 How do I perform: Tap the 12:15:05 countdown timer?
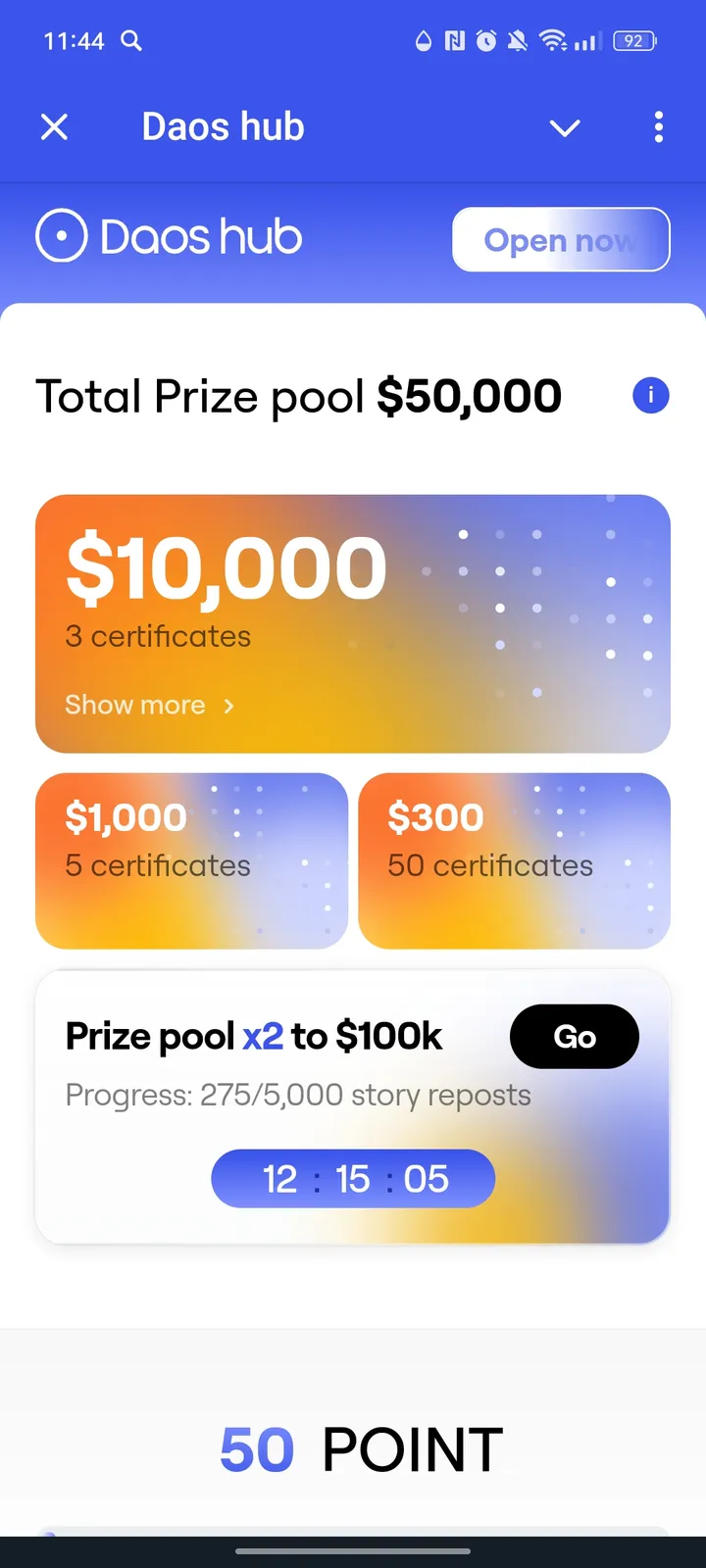point(353,1178)
